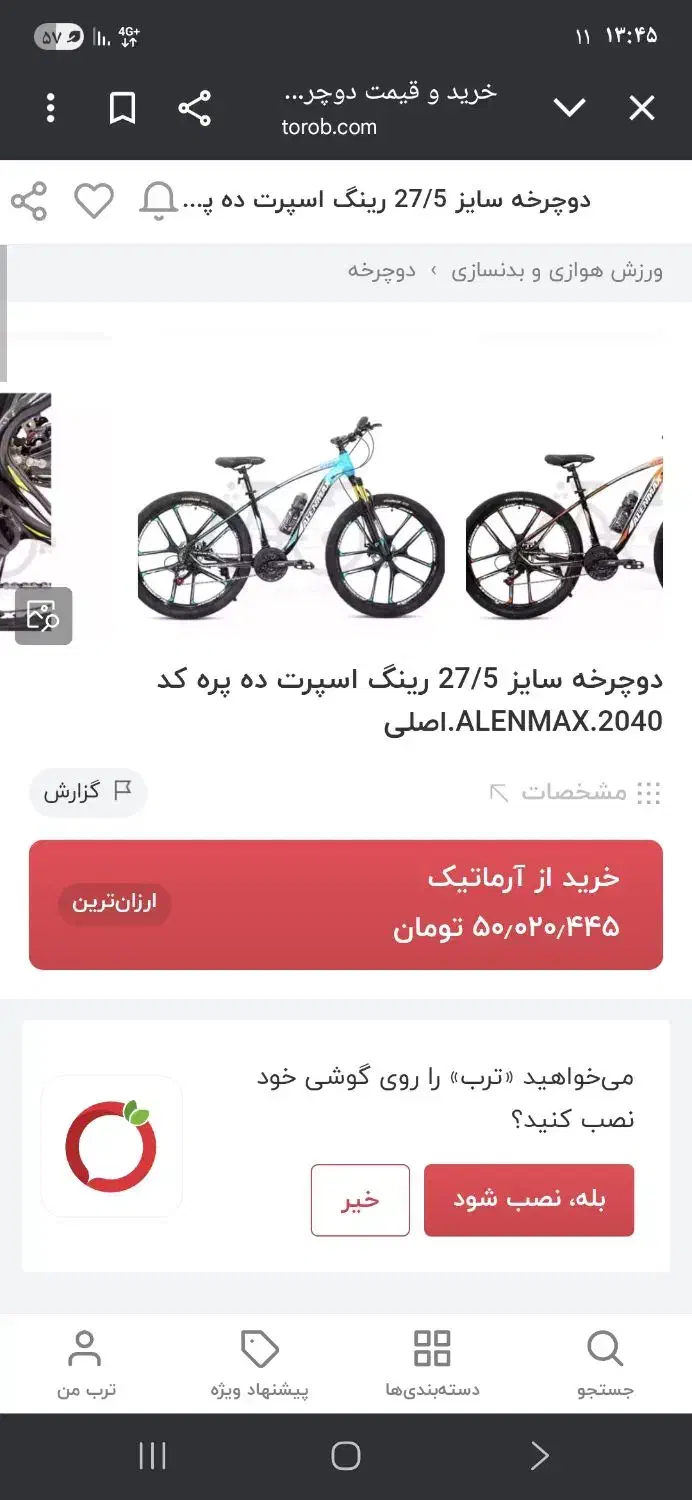Open the browser overflow menu
The image size is (692, 1500).
51,108
